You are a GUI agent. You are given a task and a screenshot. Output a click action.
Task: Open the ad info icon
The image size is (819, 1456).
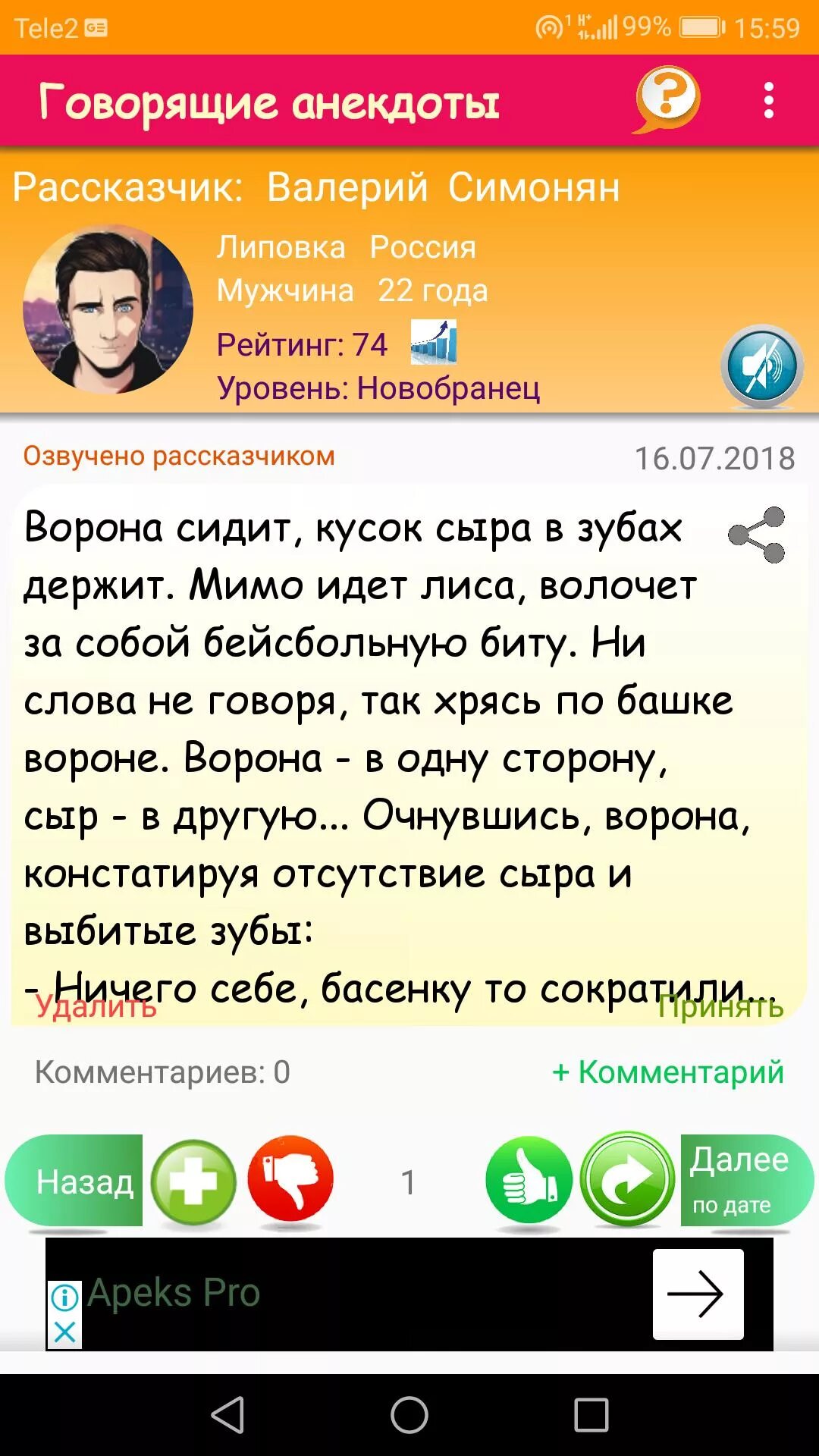coord(64,1298)
